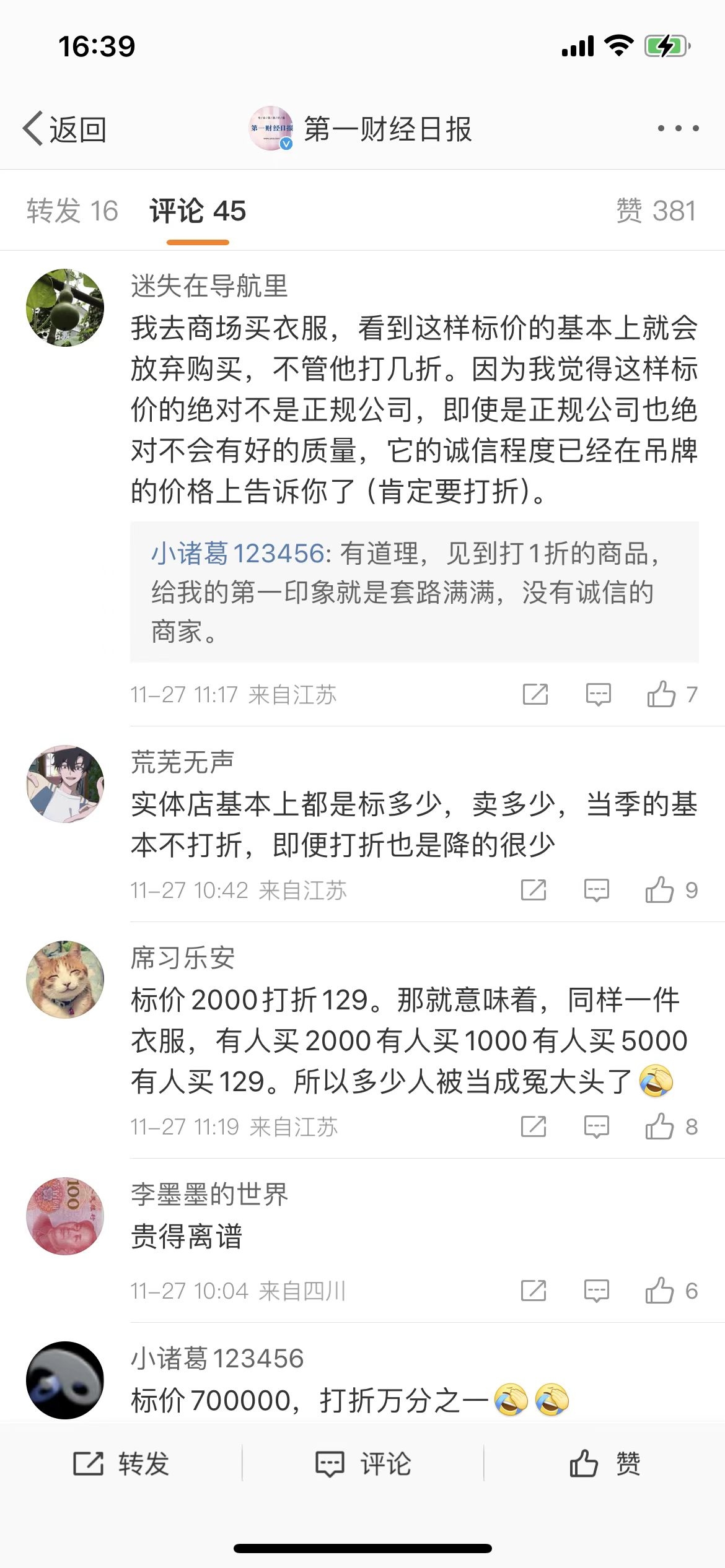Open 迷失在导航里's profile avatar

(65, 308)
